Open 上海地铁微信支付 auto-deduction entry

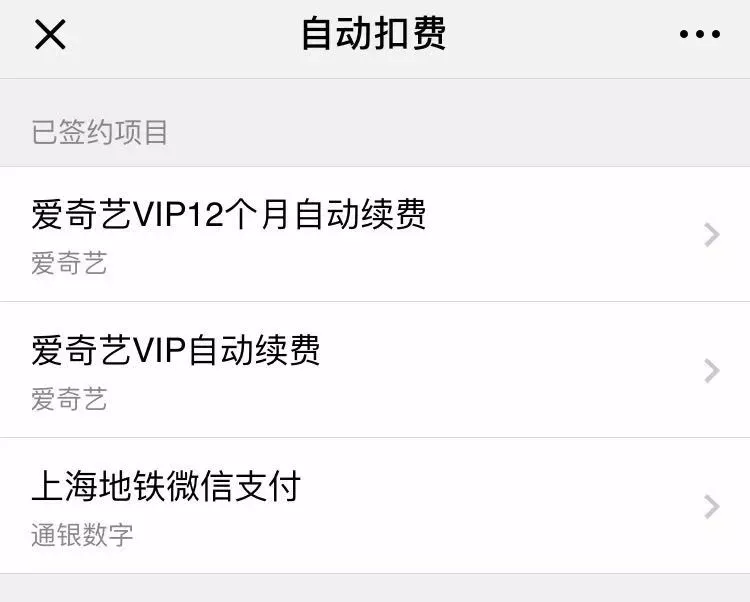375,506
